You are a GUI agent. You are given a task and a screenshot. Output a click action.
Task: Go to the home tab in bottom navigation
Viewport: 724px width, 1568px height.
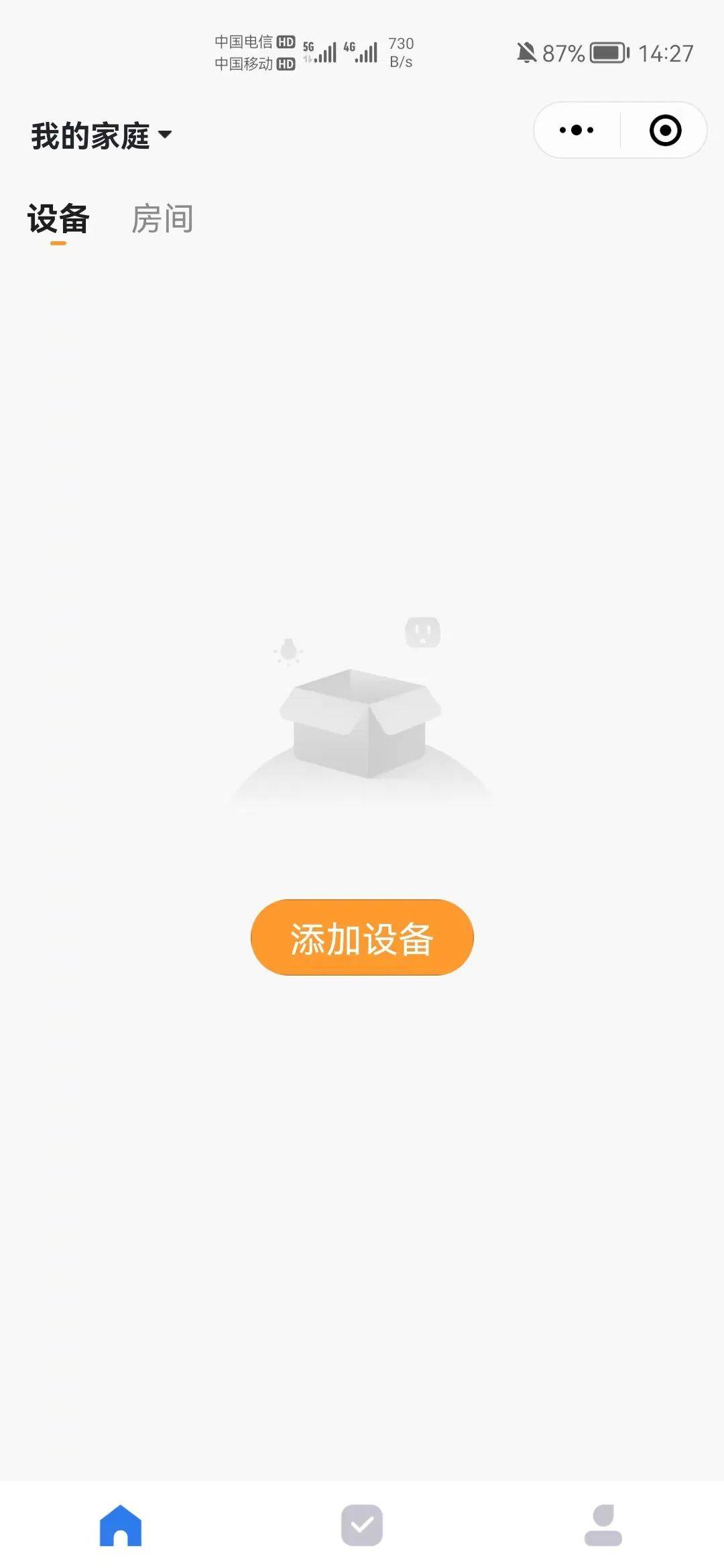coord(121,1525)
